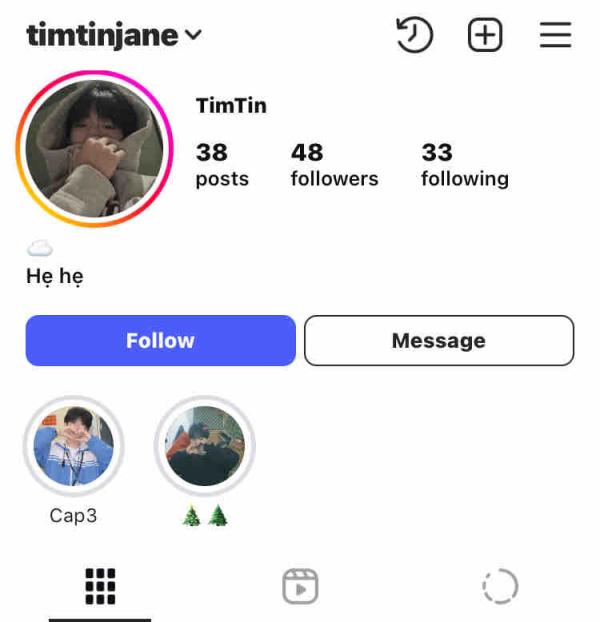
Task: Switch to the Reels tab
Action: pyautogui.click(x=299, y=586)
